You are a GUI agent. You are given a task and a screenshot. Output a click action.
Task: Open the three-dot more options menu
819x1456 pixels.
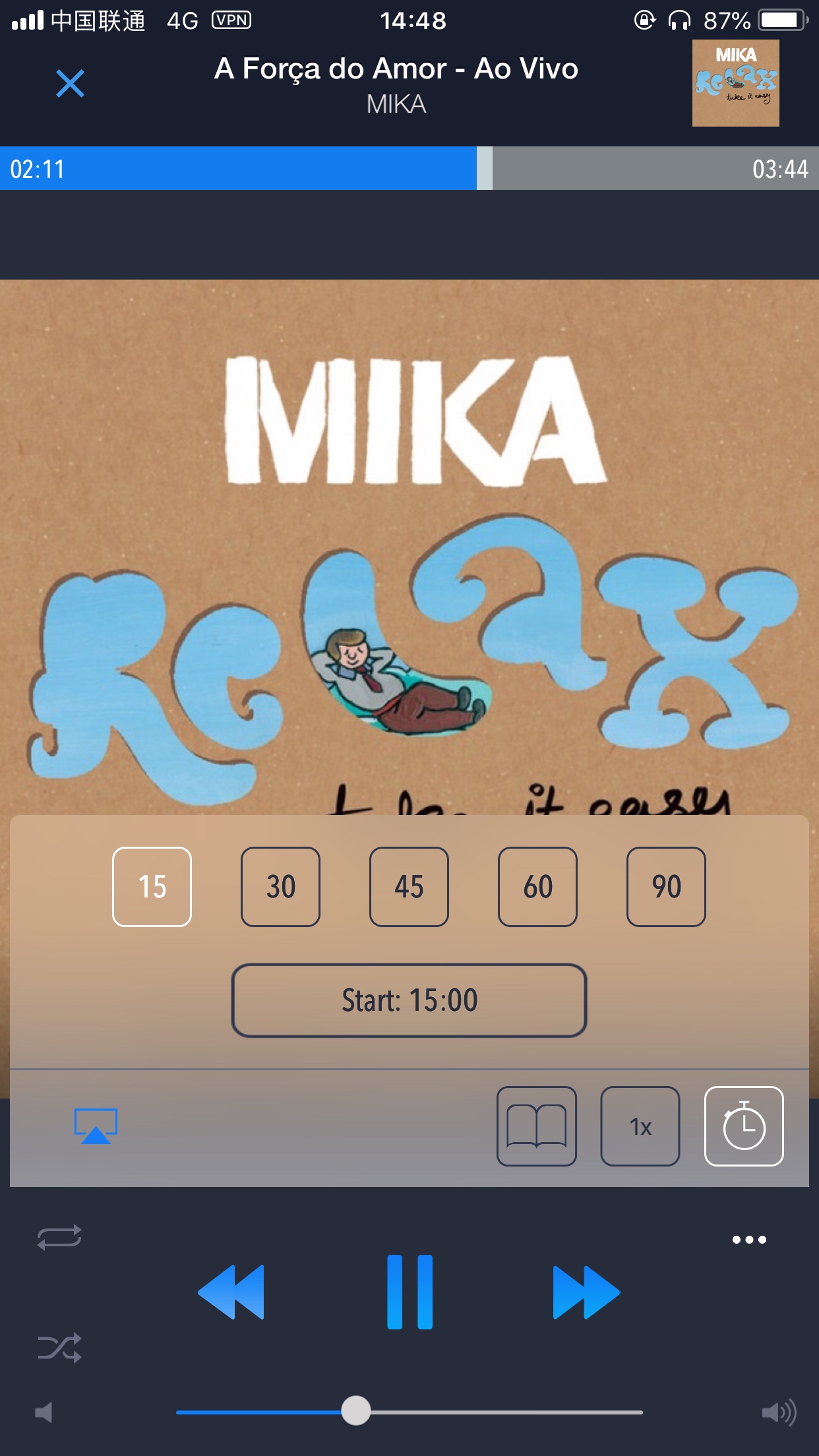click(x=749, y=1240)
